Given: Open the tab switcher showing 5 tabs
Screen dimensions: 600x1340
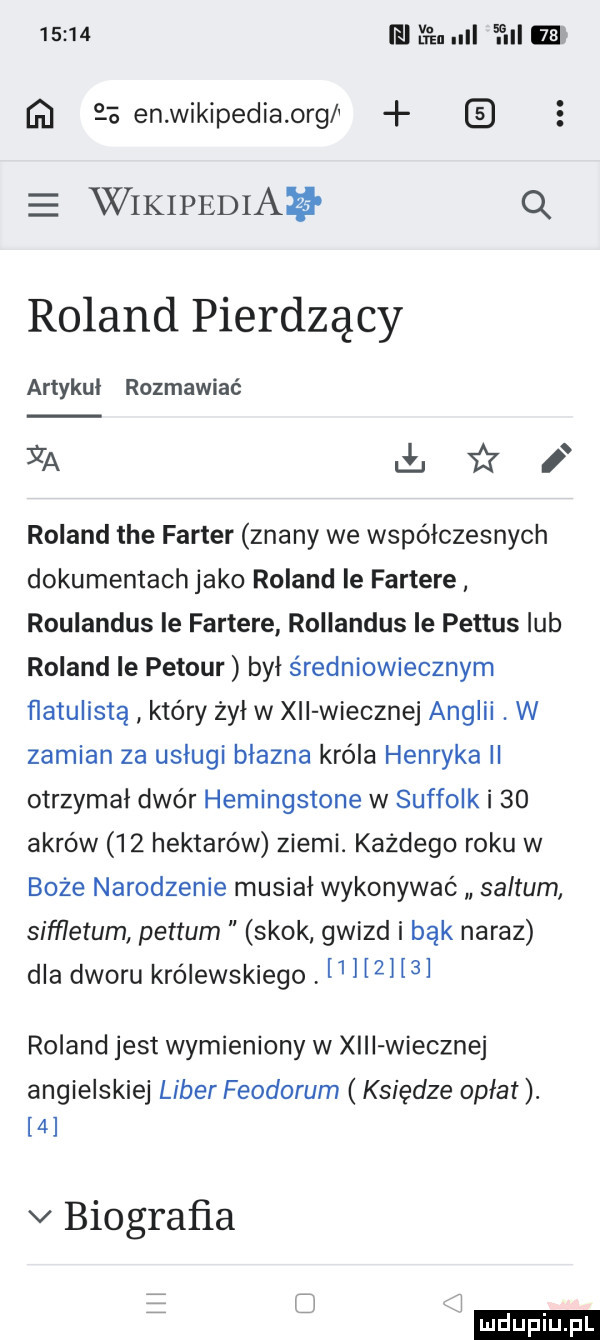Looking at the screenshot, I should 482,115.
